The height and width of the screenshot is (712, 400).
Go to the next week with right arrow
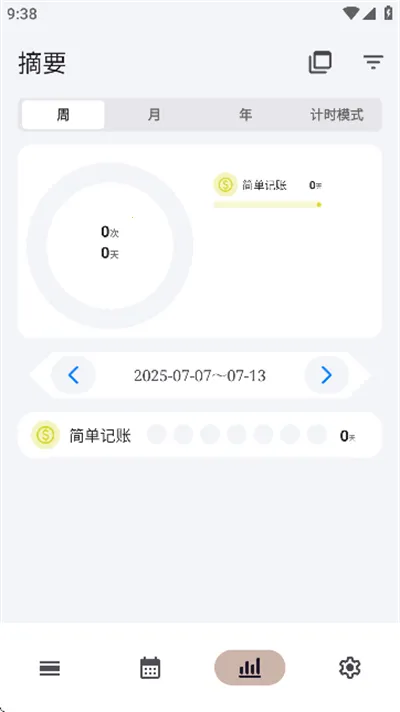[326, 375]
